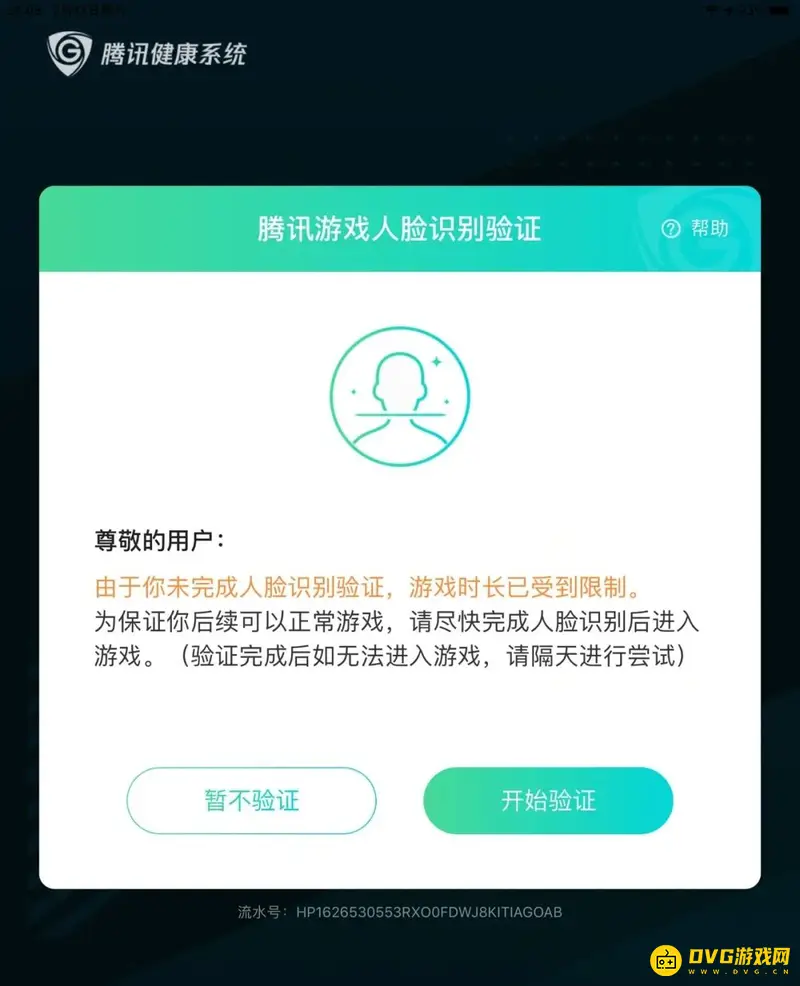The image size is (800, 986).
Task: Click the 开始验证 start verification button
Action: coord(549,800)
